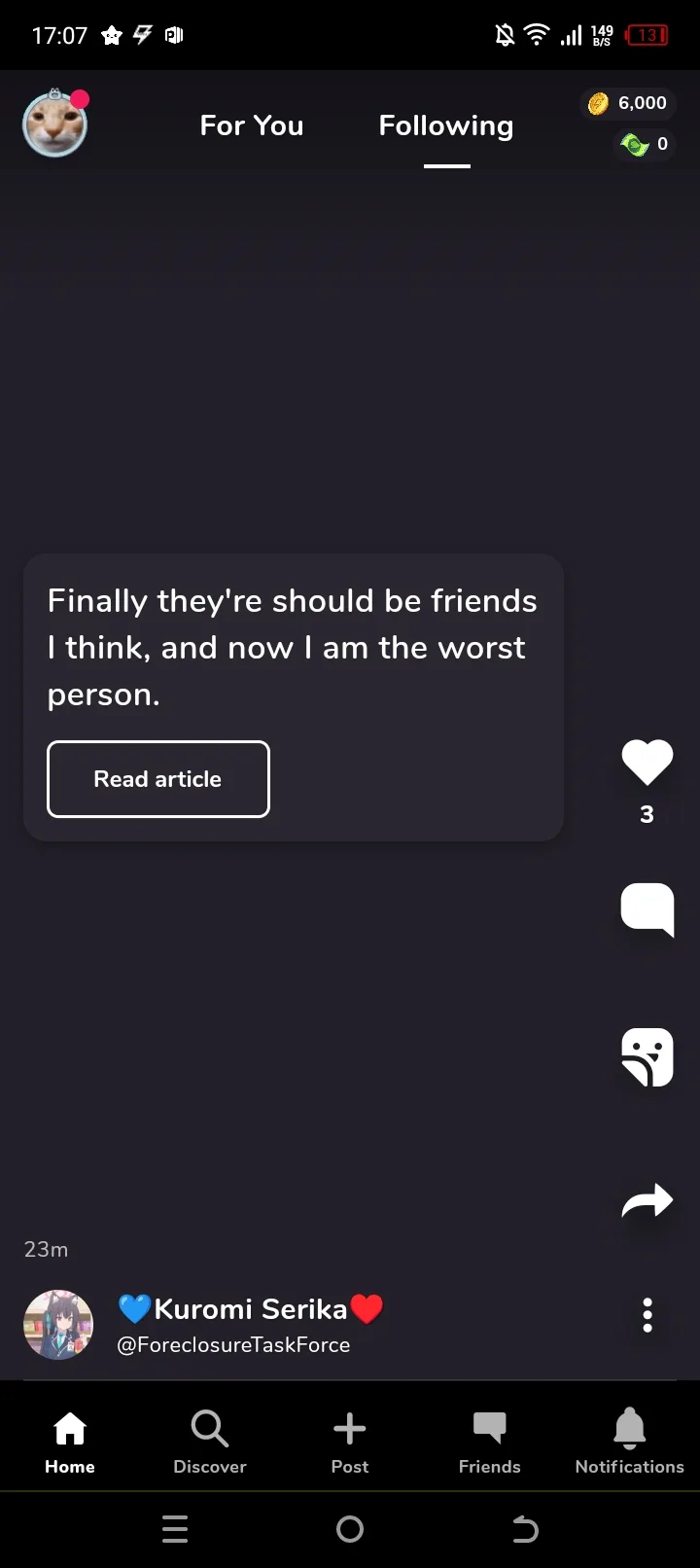The width and height of the screenshot is (700, 1568).
Task: Create a new Post
Action: (350, 1443)
